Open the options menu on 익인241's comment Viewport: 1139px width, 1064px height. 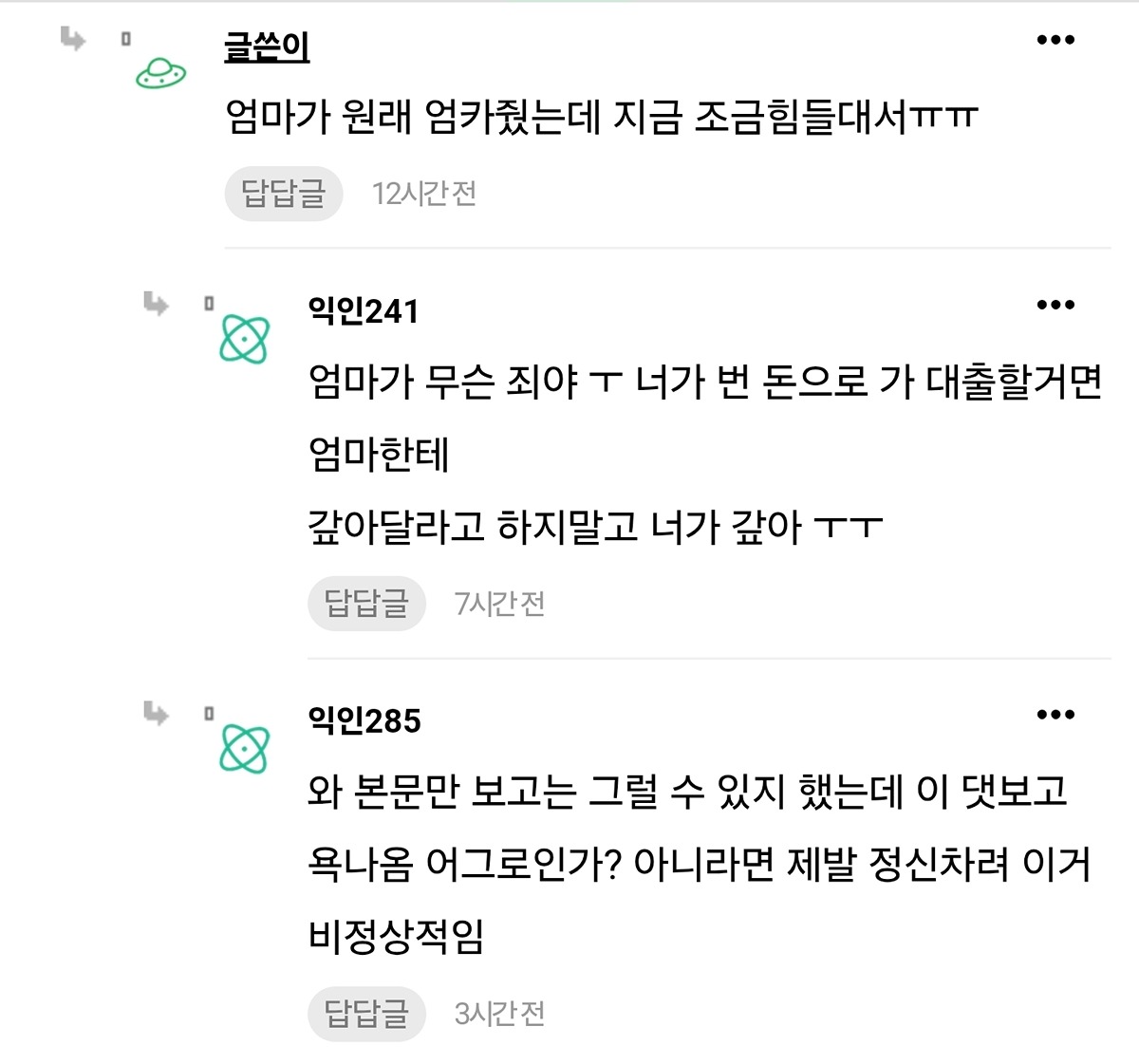[x=1055, y=305]
